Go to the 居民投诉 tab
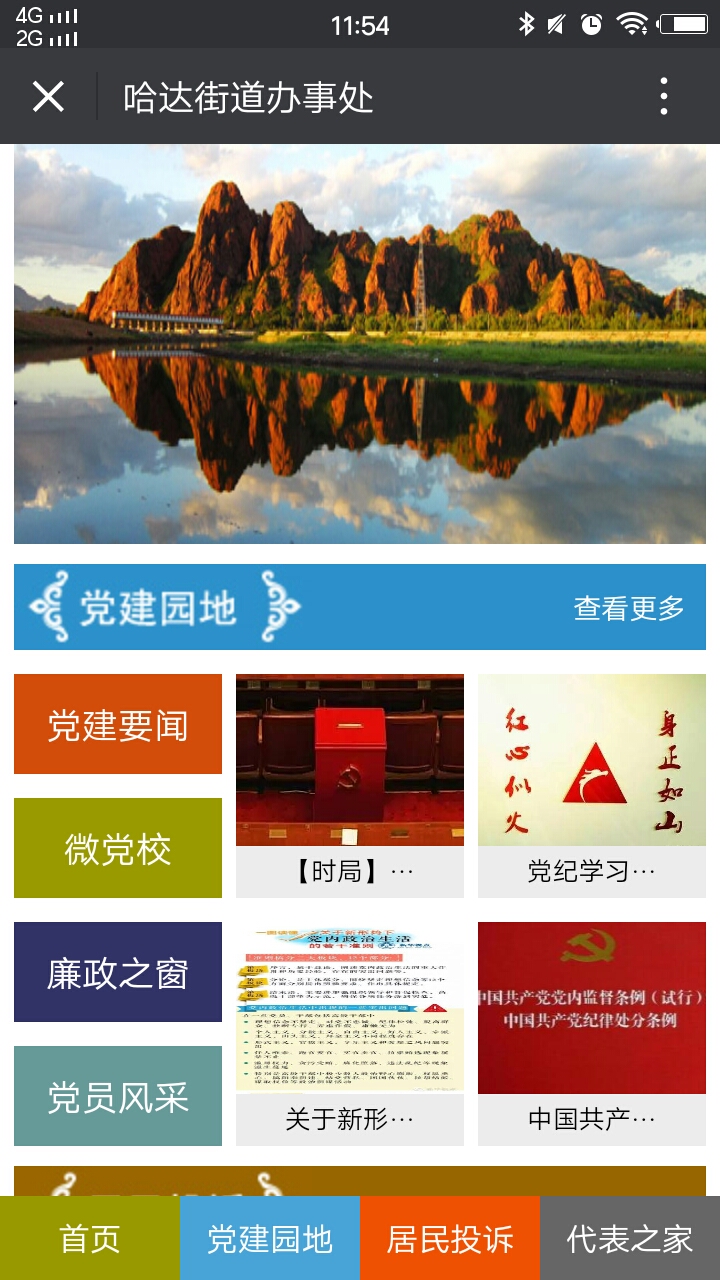 [450, 1239]
